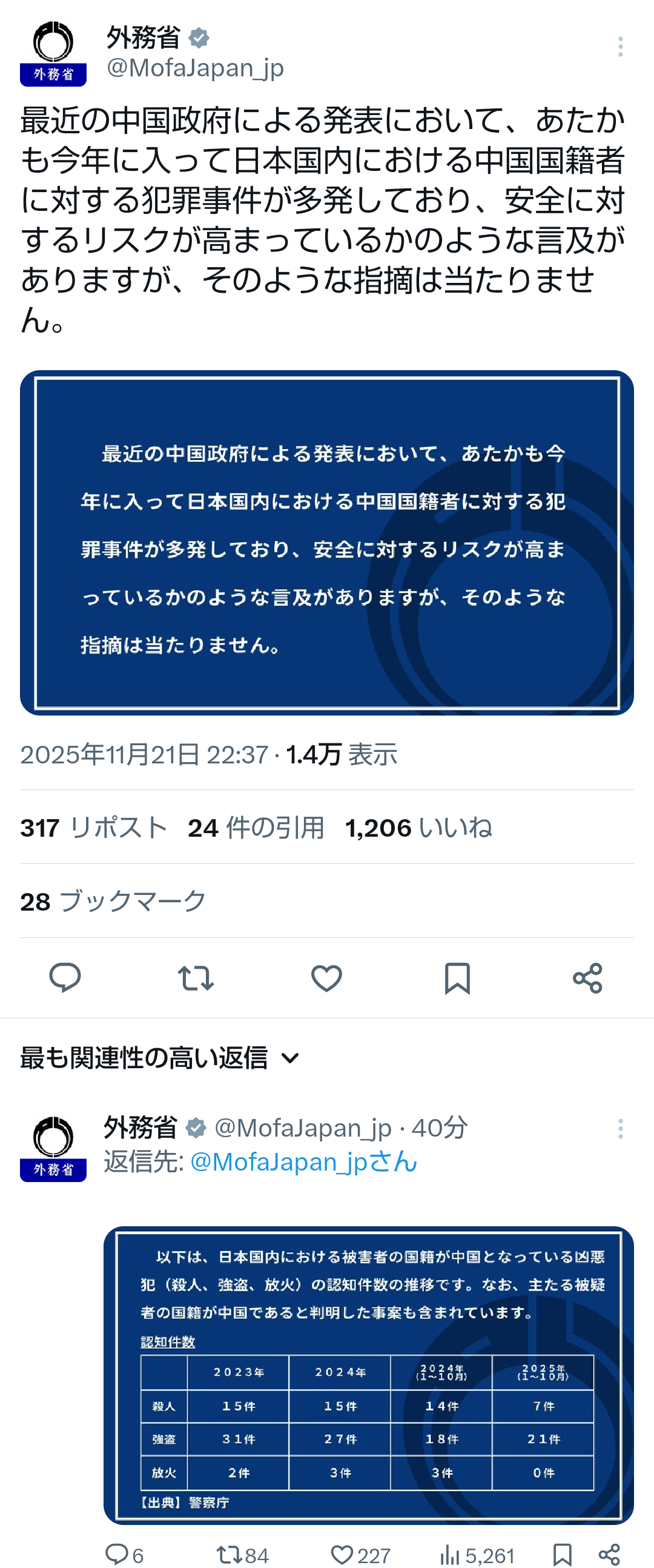The height and width of the screenshot is (1568, 654).
Task: Open the blue statement image in the main post
Action: 326,542
